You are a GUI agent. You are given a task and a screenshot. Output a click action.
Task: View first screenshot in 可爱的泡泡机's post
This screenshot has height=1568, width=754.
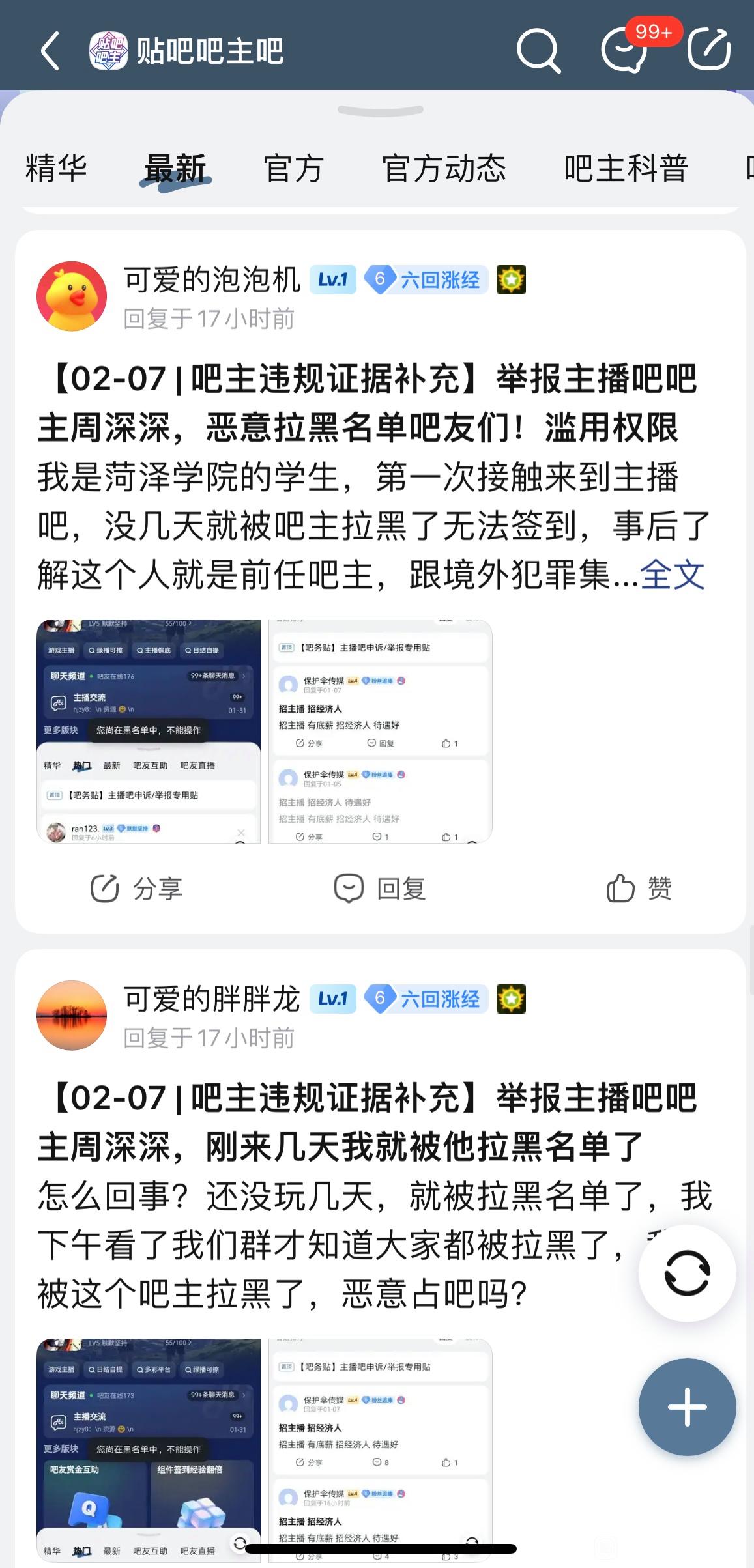pos(149,732)
